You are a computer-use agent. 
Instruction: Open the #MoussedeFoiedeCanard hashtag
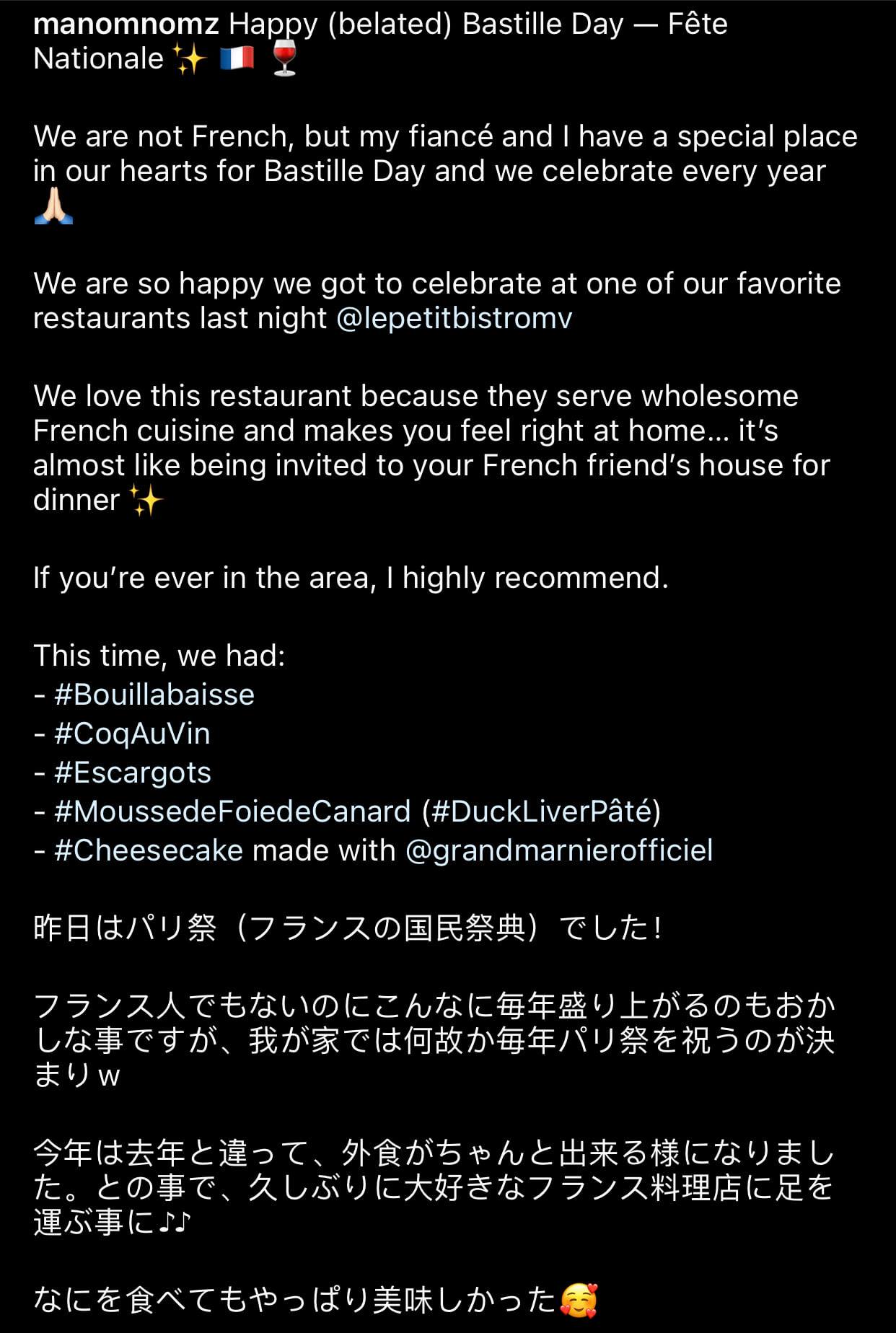pyautogui.click(x=232, y=811)
